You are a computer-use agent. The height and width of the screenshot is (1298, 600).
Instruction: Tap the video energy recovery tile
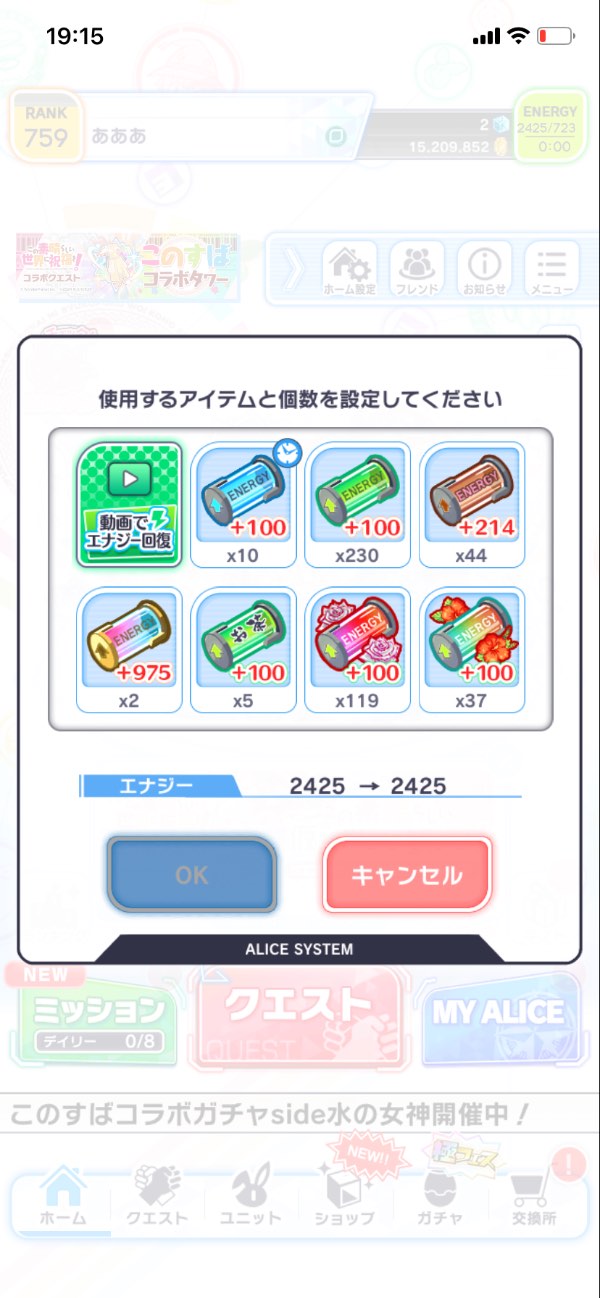[130, 505]
